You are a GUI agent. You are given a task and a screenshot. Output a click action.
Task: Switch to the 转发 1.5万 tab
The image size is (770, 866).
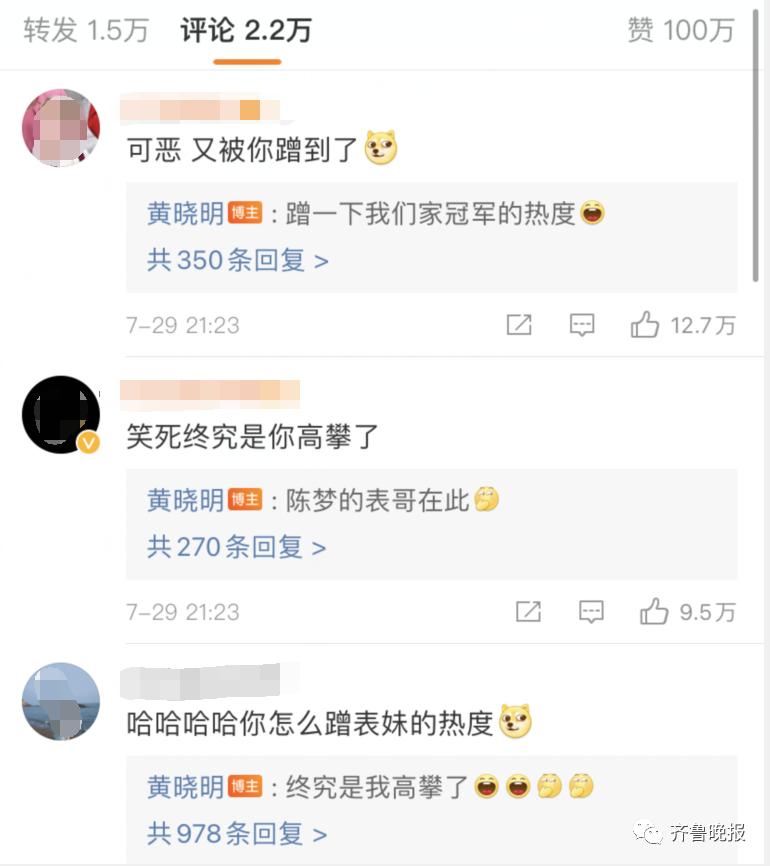[x=86, y=31]
